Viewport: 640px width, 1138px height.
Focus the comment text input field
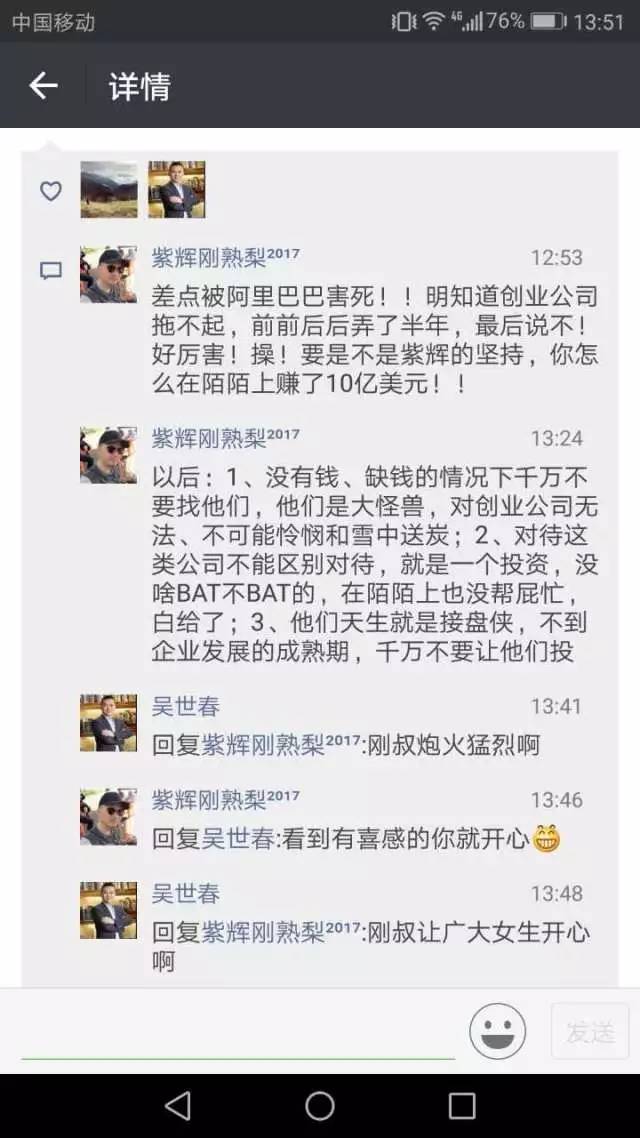tap(238, 1030)
